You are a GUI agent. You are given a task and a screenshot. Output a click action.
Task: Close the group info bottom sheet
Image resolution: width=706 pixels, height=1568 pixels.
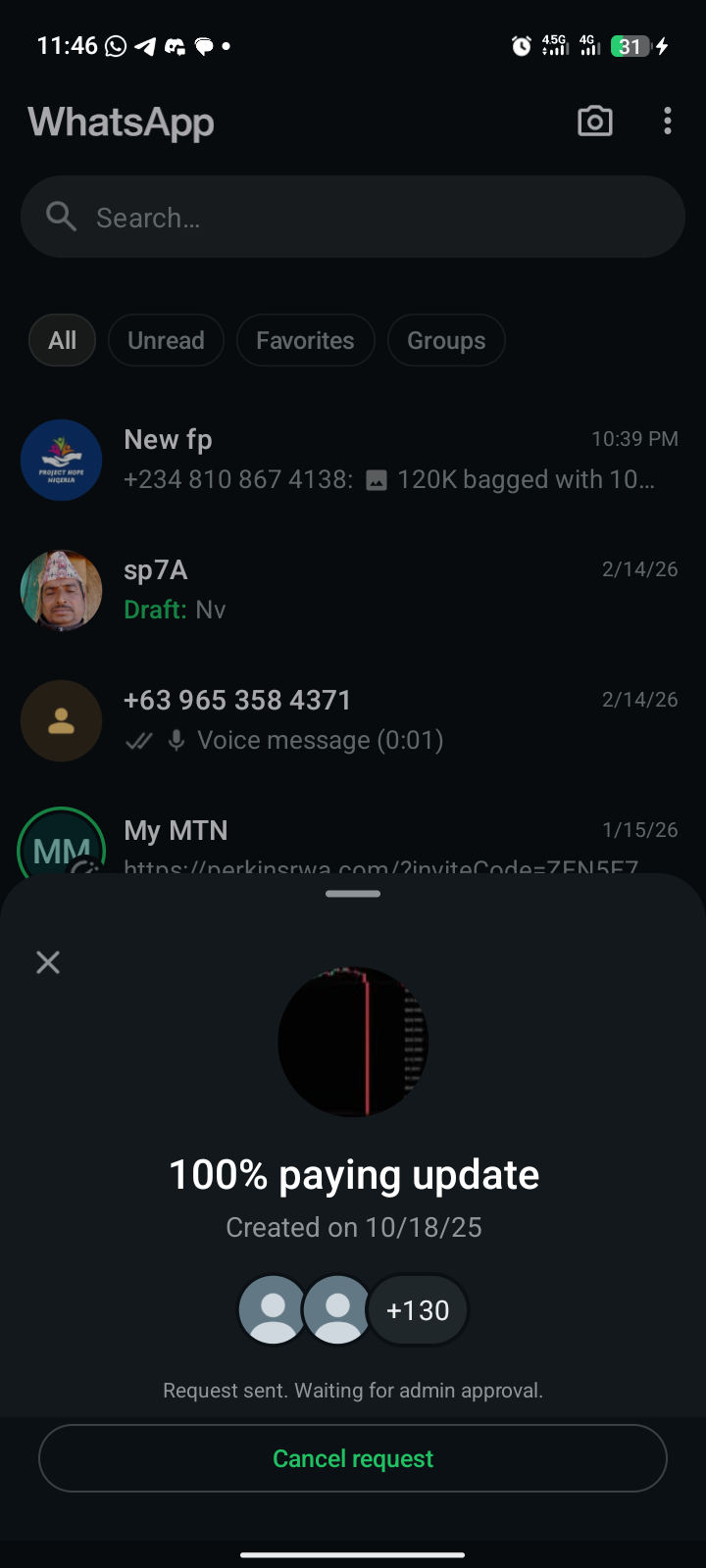pos(48,962)
